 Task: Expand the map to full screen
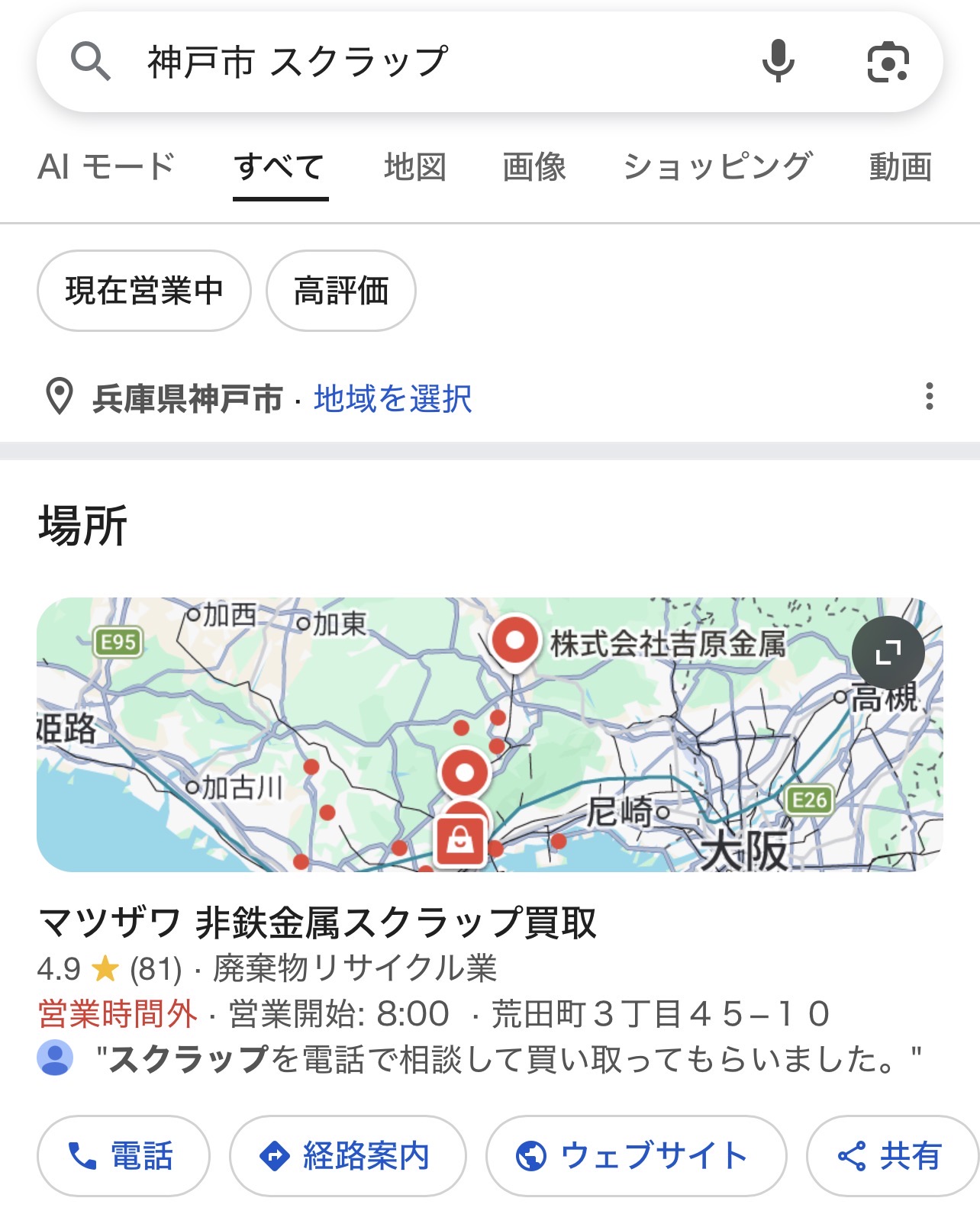coord(888,652)
